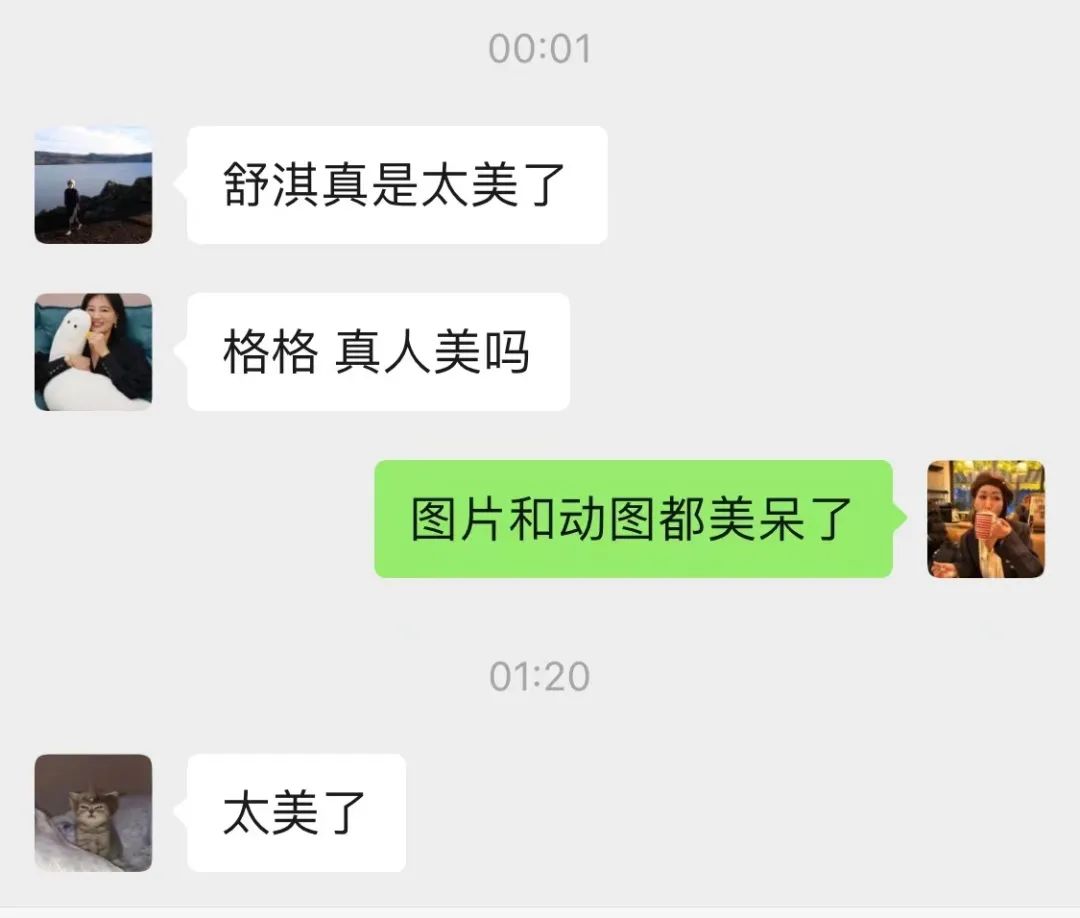The width and height of the screenshot is (1080, 918).
Task: Tap avatar of woman hugging white plush
Action: [x=93, y=352]
